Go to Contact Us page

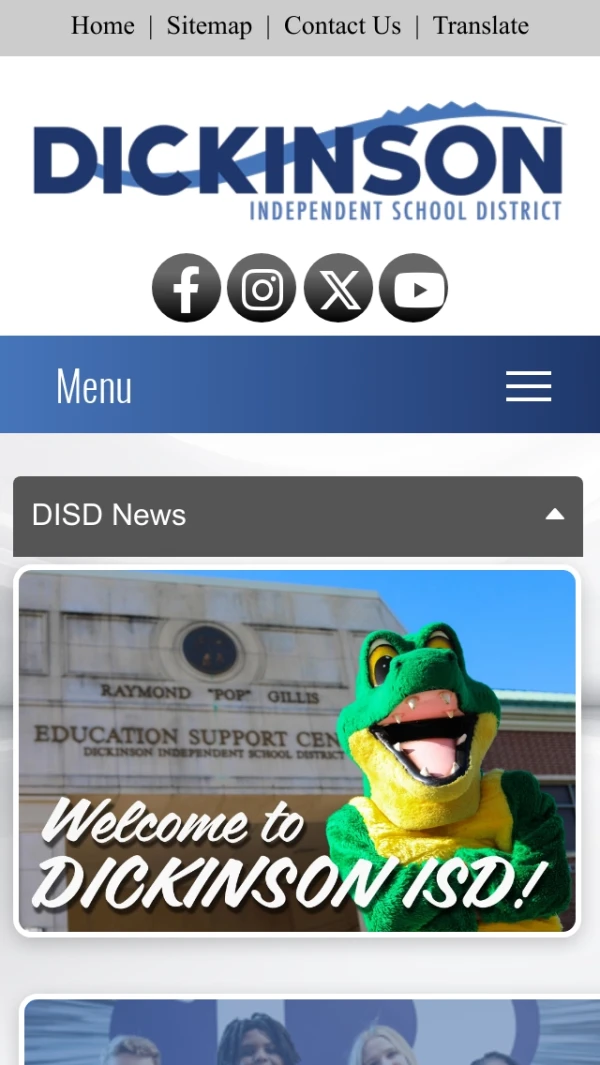[x=342, y=26]
